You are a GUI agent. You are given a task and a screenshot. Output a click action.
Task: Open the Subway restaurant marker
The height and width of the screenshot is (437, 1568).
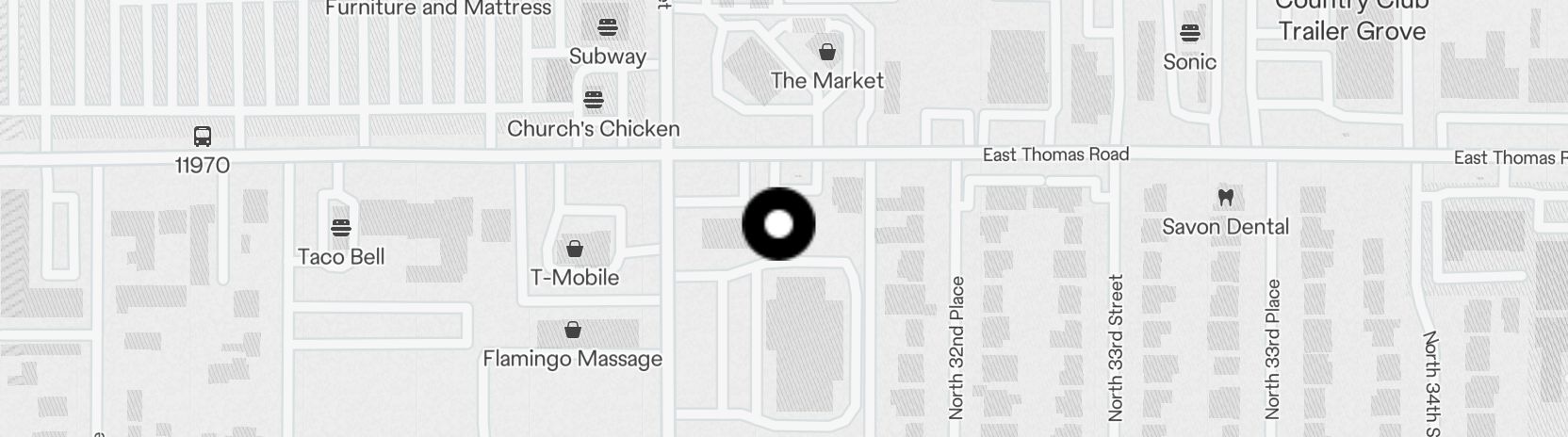[x=608, y=28]
